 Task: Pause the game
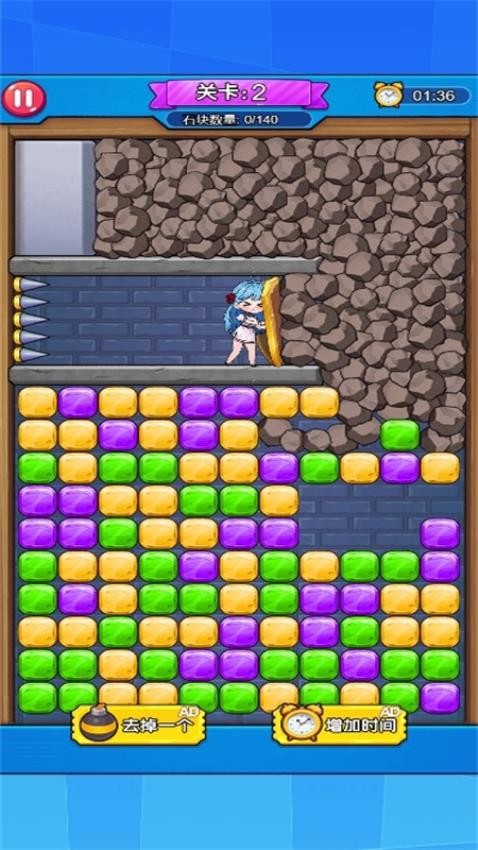coord(24,99)
